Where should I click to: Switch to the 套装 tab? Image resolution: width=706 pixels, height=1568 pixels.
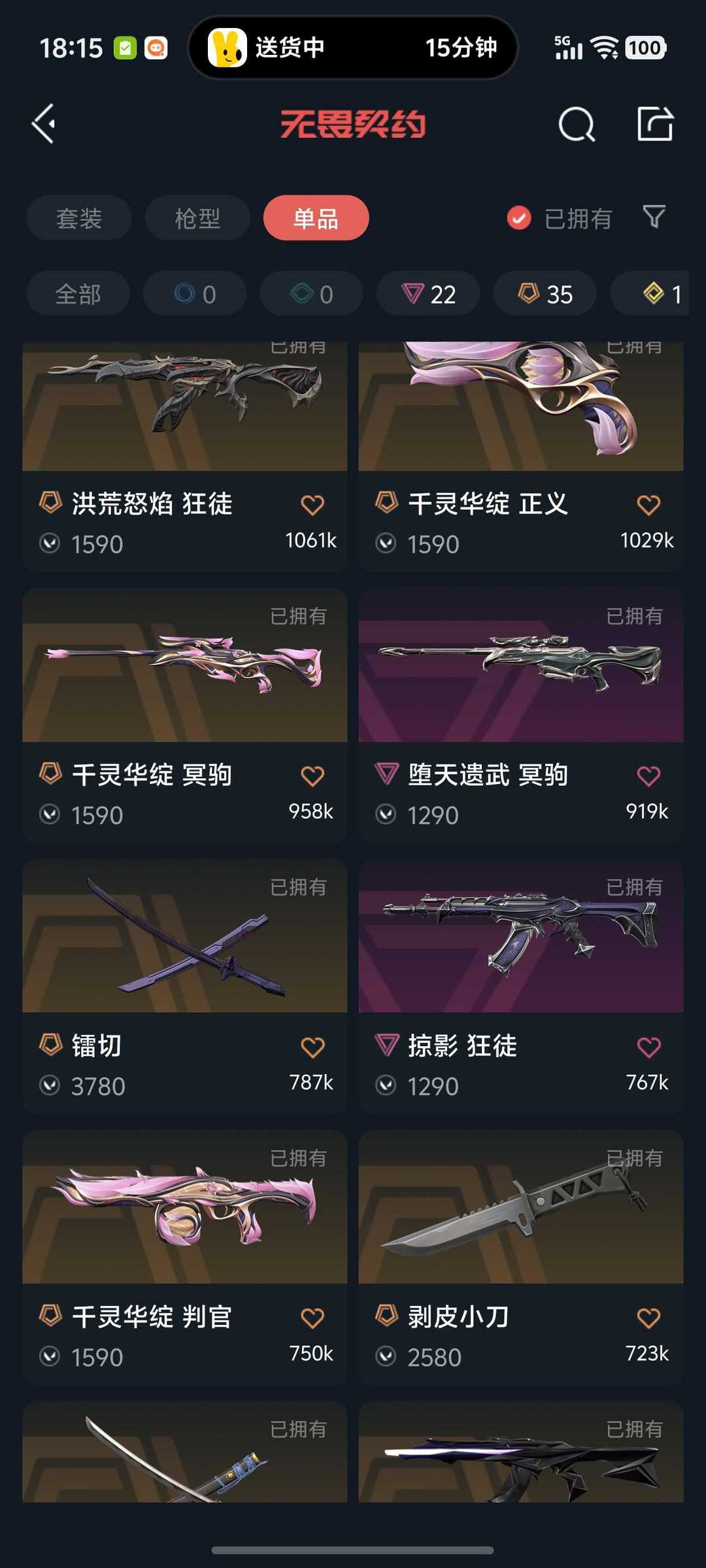coord(79,218)
